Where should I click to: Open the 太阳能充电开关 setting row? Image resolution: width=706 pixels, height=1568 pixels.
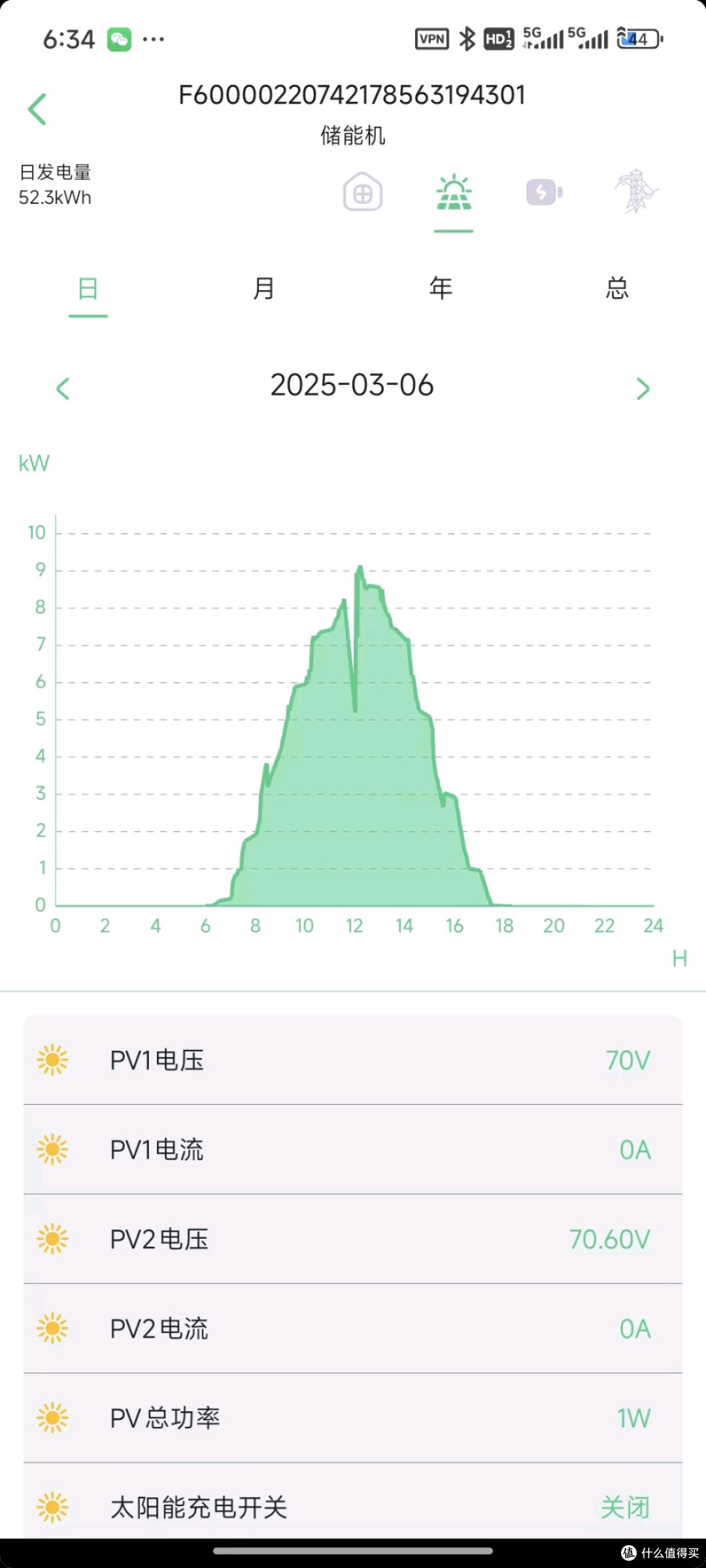point(353,1507)
